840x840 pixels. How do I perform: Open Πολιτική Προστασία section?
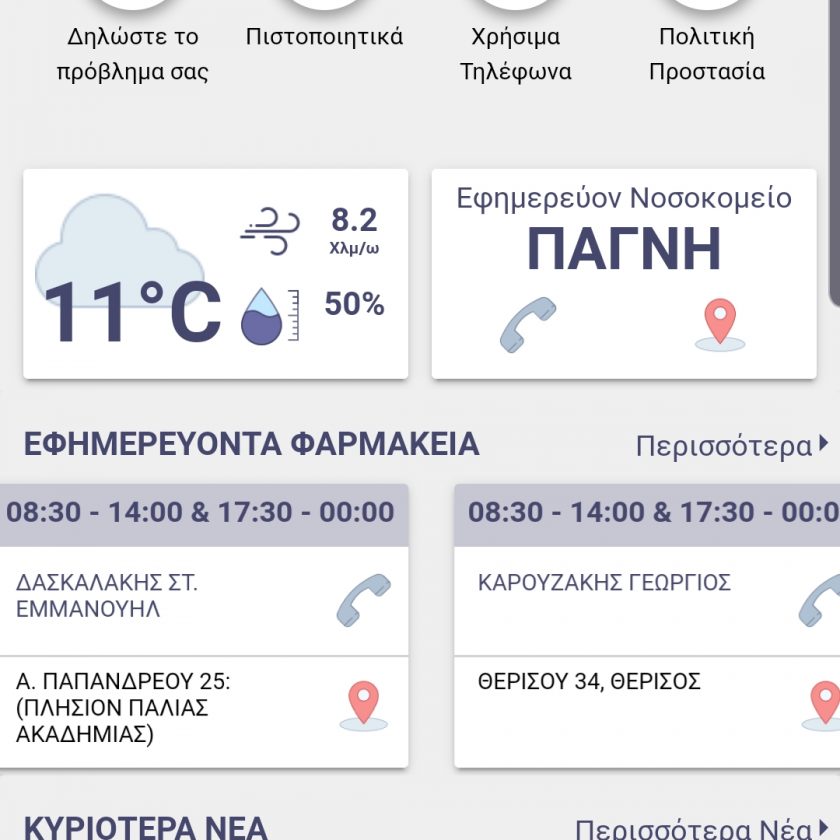(706, 52)
